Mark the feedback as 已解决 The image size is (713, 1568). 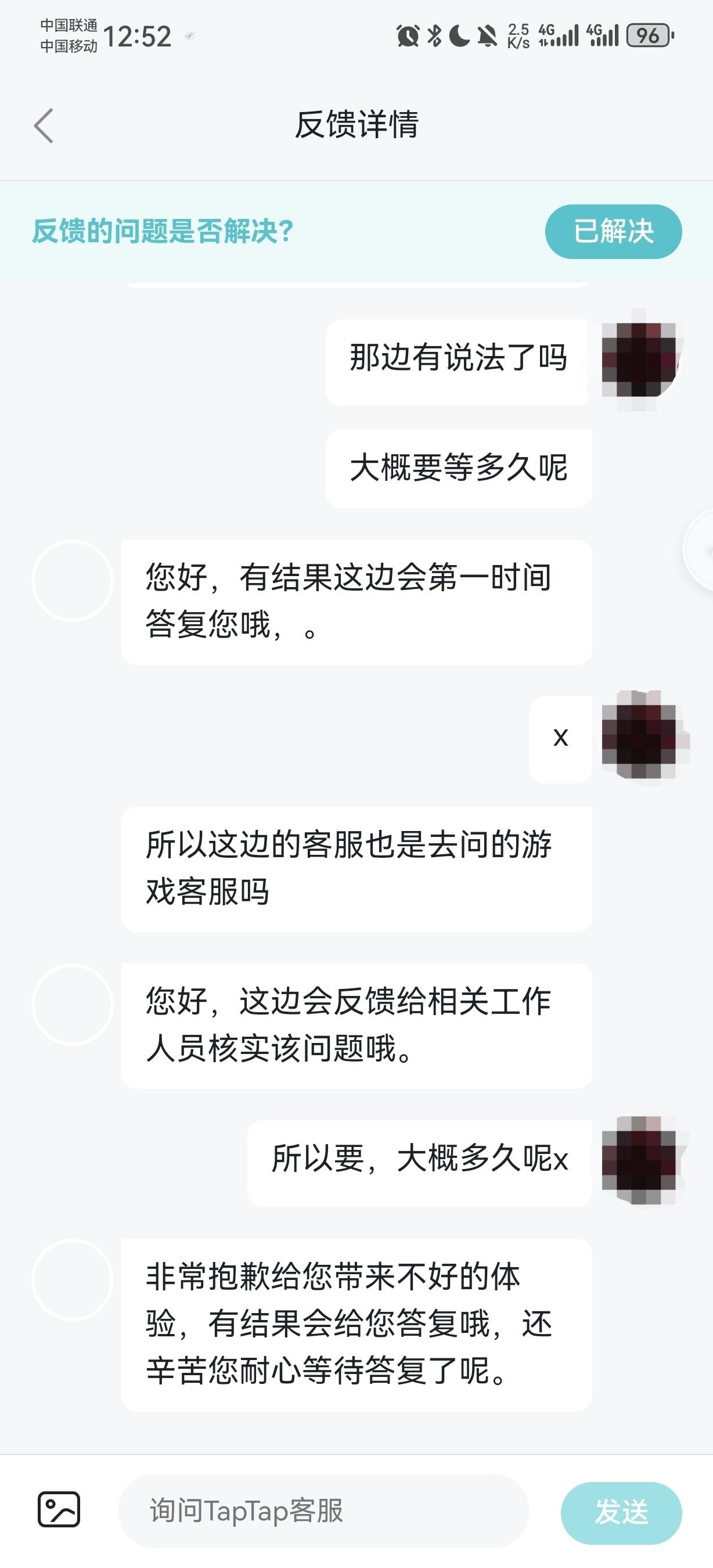[x=613, y=231]
